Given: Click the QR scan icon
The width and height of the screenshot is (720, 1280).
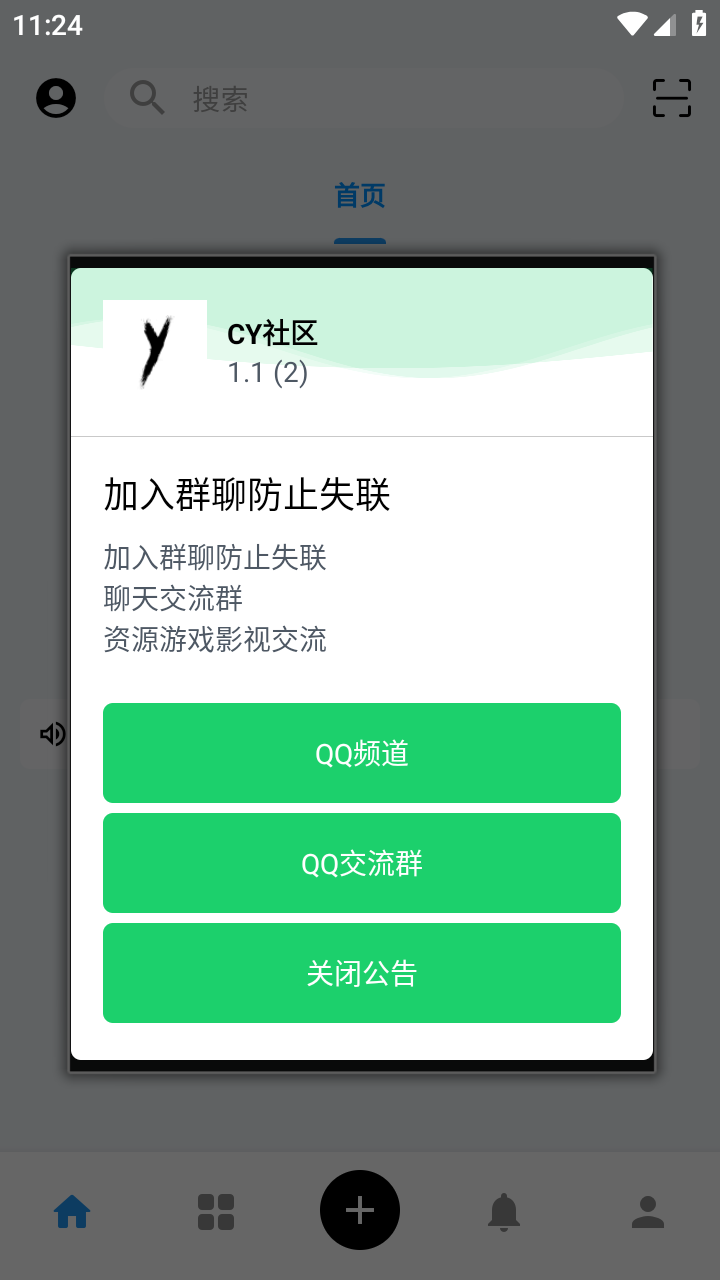Looking at the screenshot, I should click(671, 97).
